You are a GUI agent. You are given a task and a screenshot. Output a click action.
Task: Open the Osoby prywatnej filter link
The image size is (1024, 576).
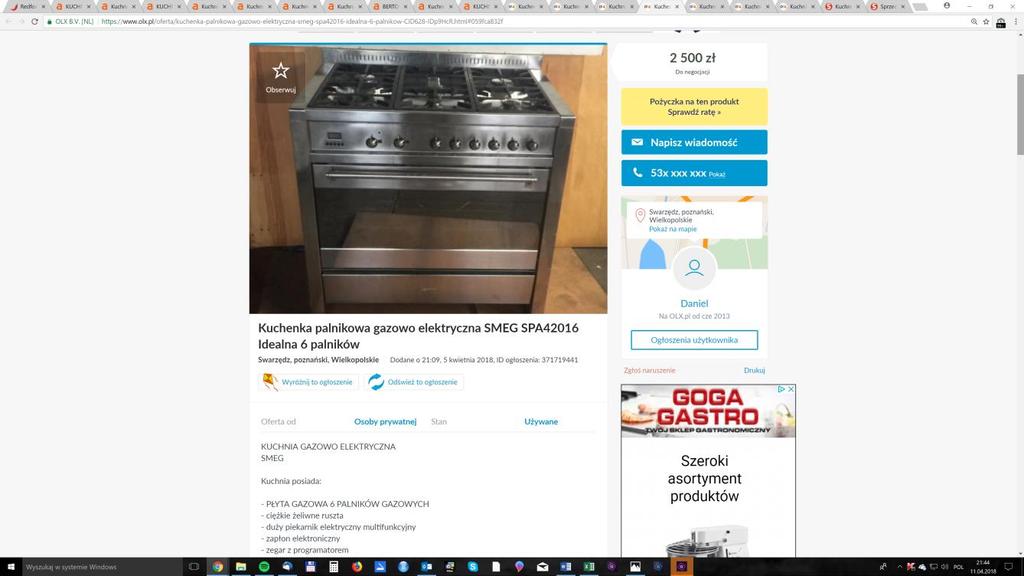[385, 422]
